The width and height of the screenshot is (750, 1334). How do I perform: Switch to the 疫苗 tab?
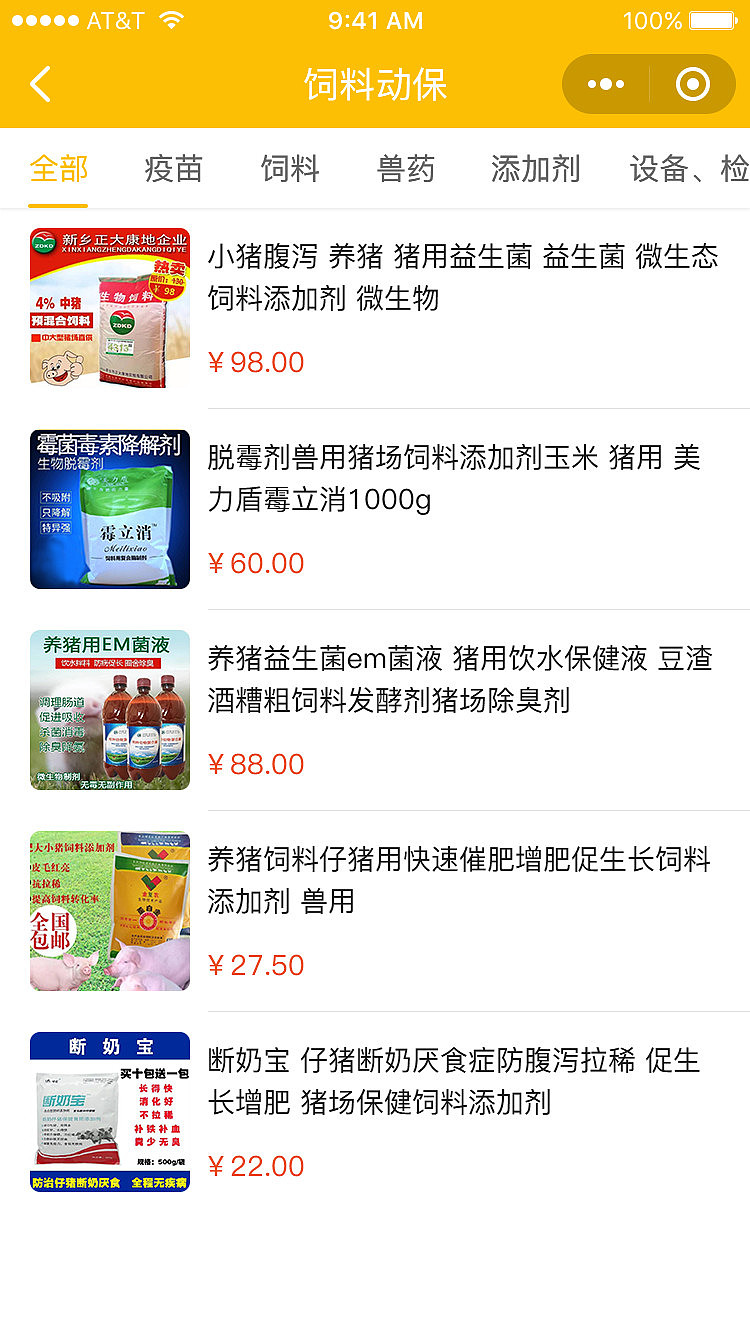[174, 169]
